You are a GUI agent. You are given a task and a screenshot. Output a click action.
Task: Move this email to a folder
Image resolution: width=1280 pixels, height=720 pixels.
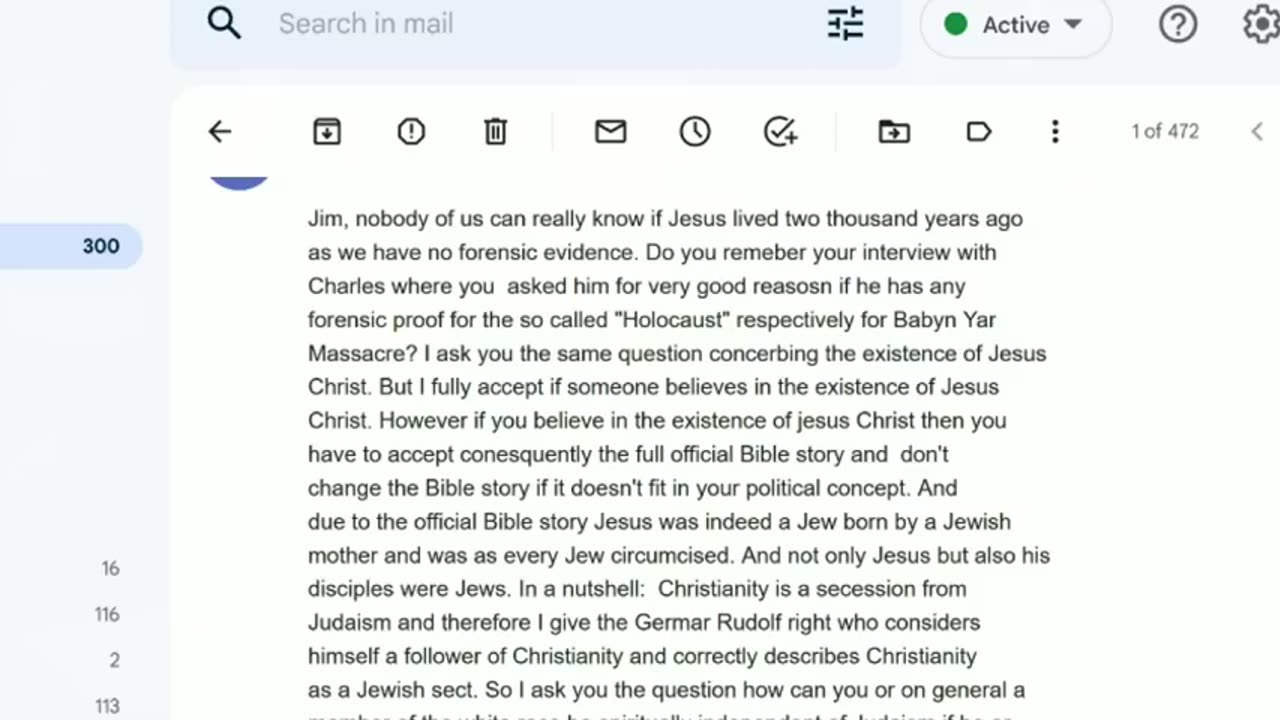click(894, 131)
